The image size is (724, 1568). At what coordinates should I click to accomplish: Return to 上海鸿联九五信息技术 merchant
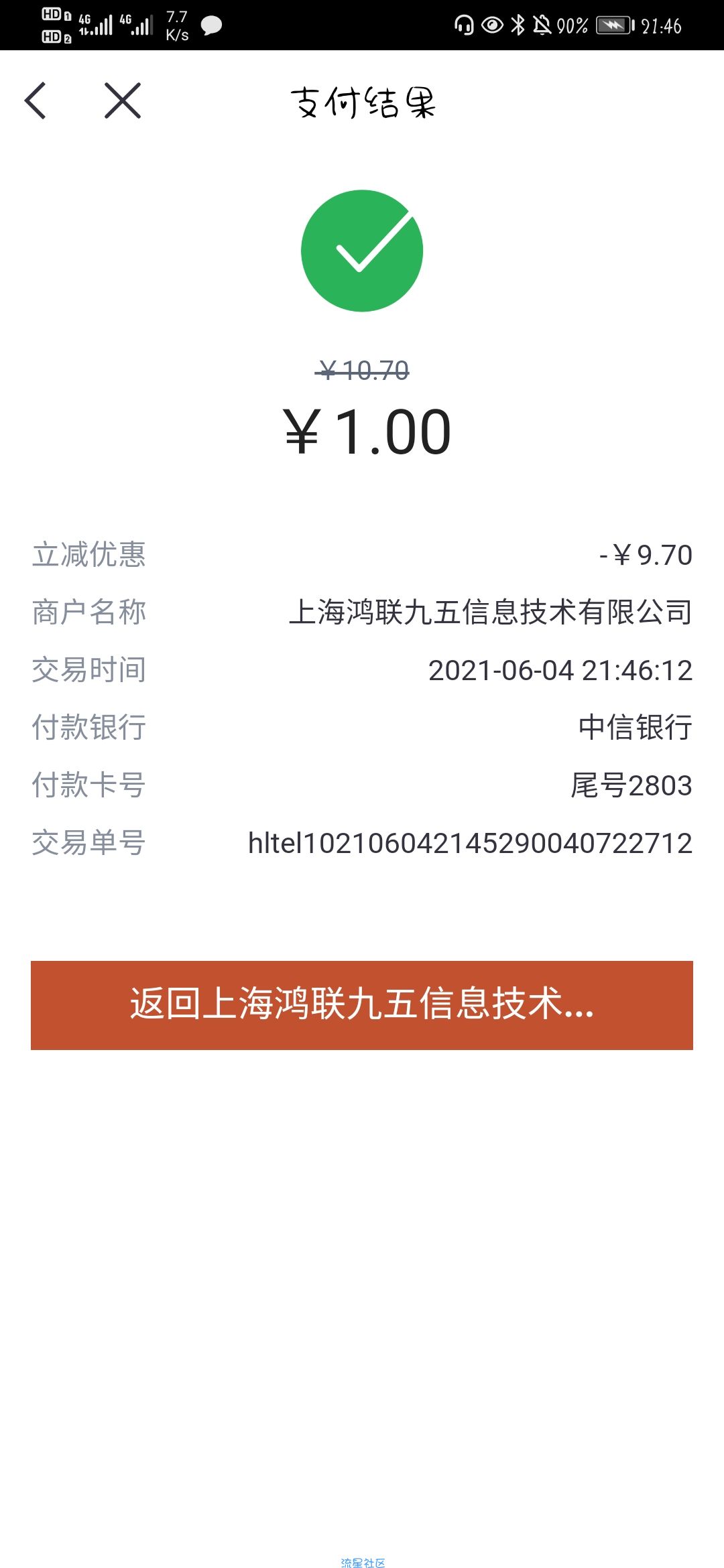[362, 1005]
